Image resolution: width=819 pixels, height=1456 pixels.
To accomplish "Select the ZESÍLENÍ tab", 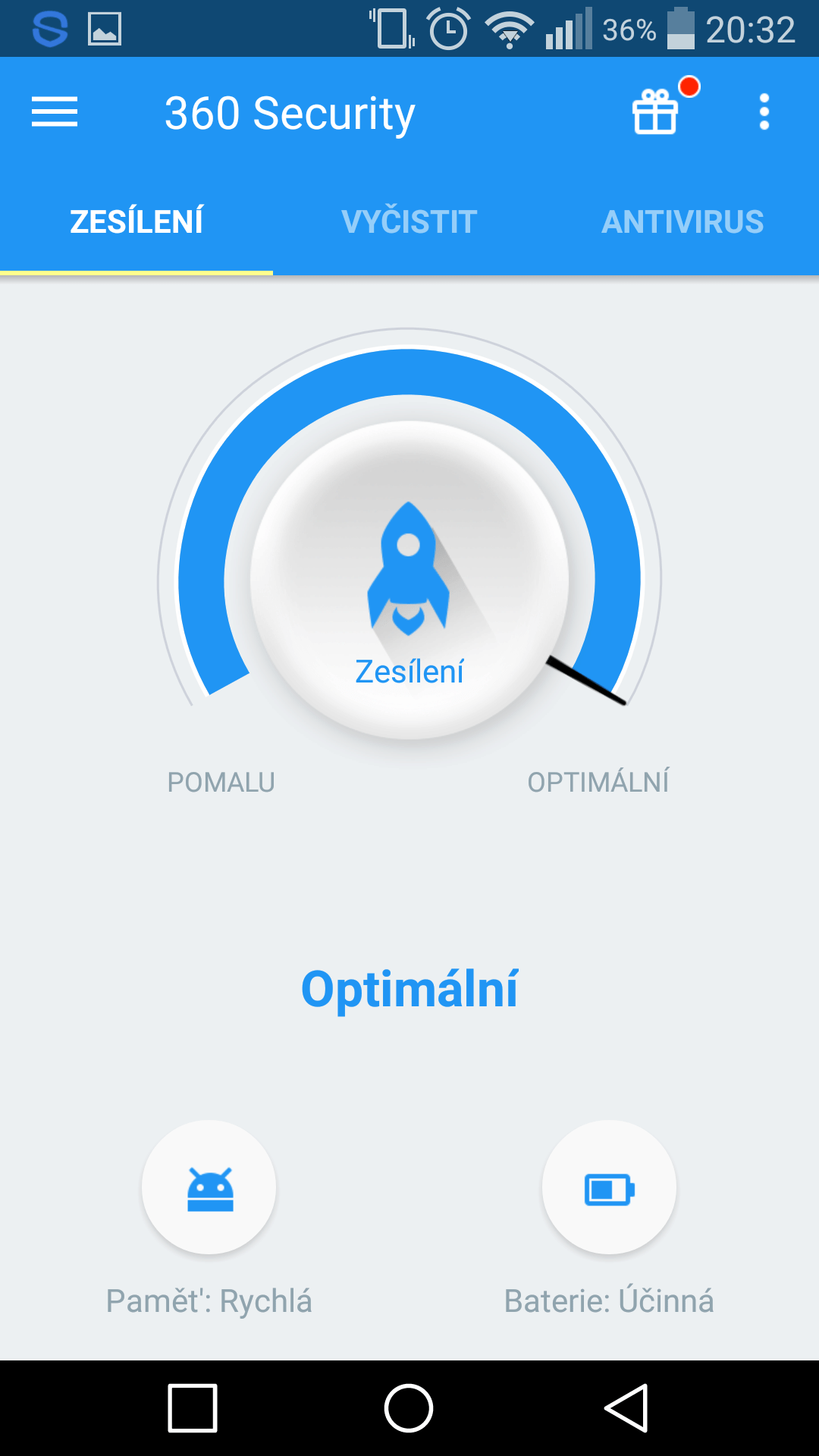I will pos(136,221).
